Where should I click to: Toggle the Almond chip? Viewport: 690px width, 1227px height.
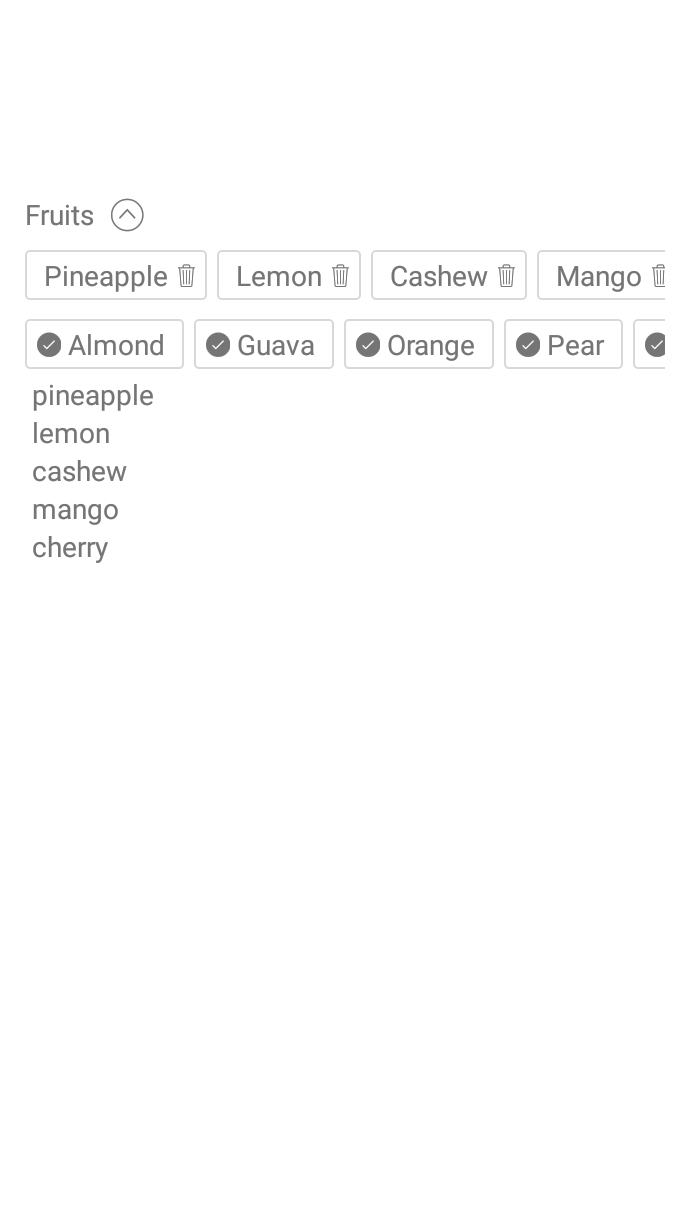[x=104, y=345]
